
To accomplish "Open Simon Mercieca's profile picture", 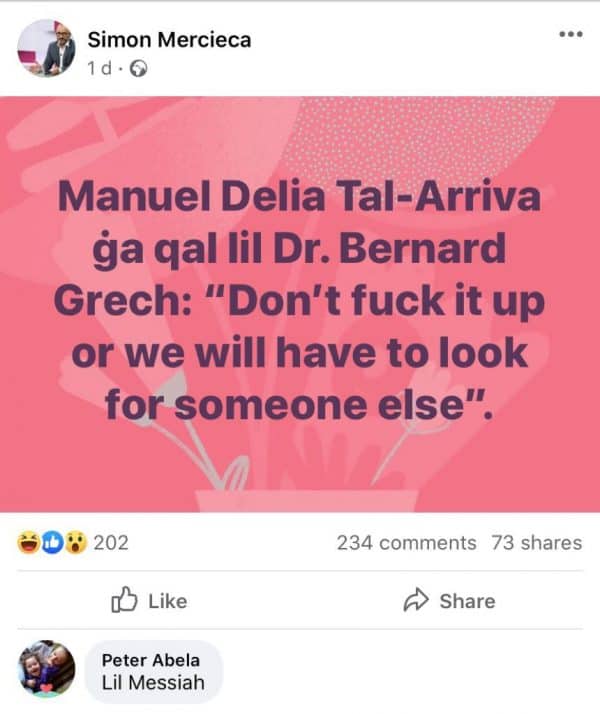I will pyautogui.click(x=46, y=49).
